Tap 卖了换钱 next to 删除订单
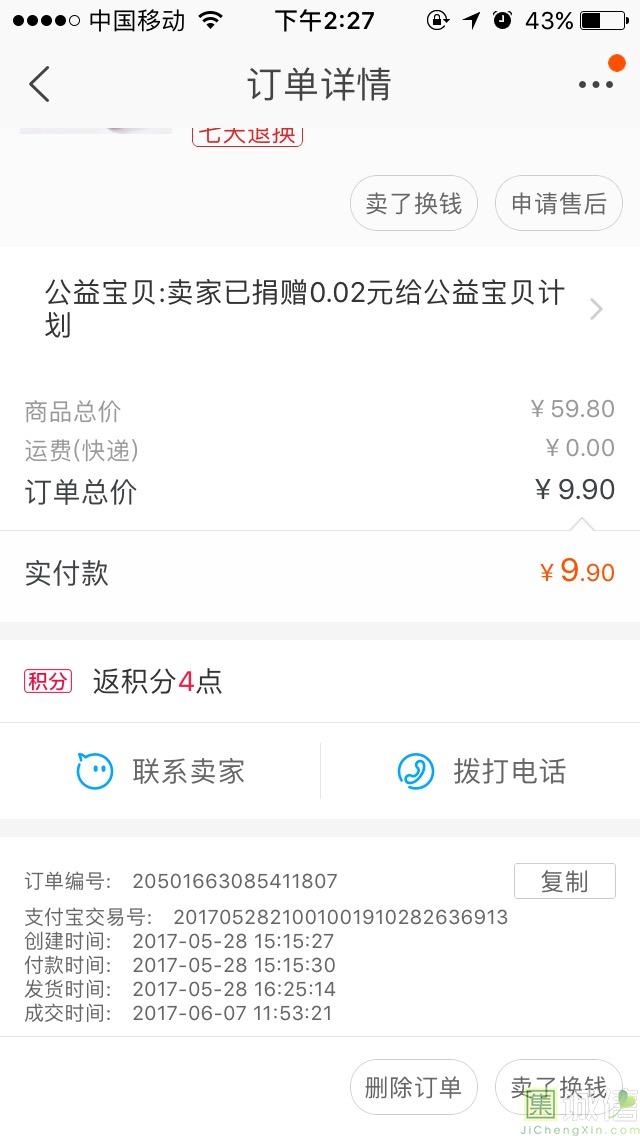 [x=559, y=1087]
